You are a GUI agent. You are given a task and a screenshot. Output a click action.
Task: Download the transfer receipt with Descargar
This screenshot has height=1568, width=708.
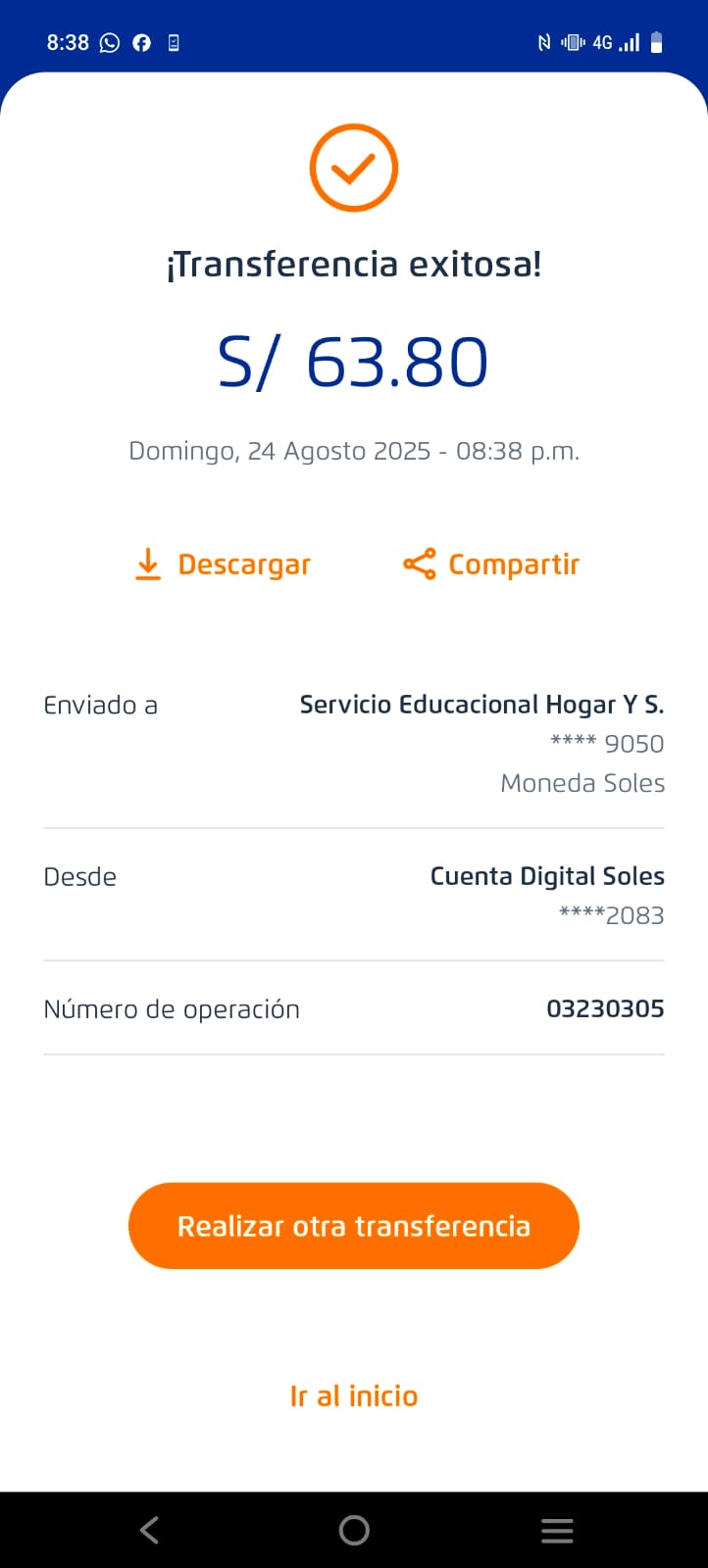click(223, 564)
